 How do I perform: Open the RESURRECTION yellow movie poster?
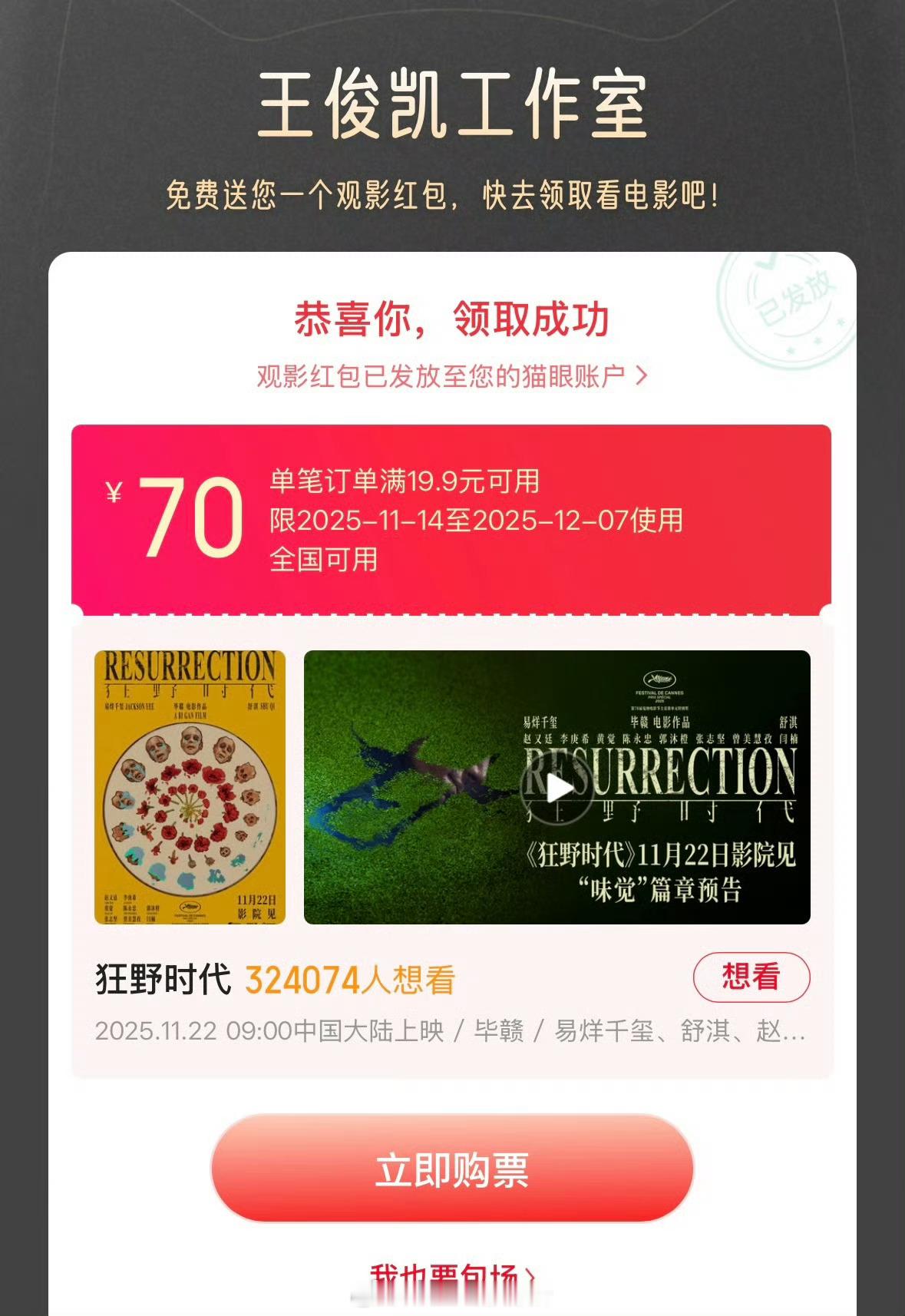click(x=188, y=785)
